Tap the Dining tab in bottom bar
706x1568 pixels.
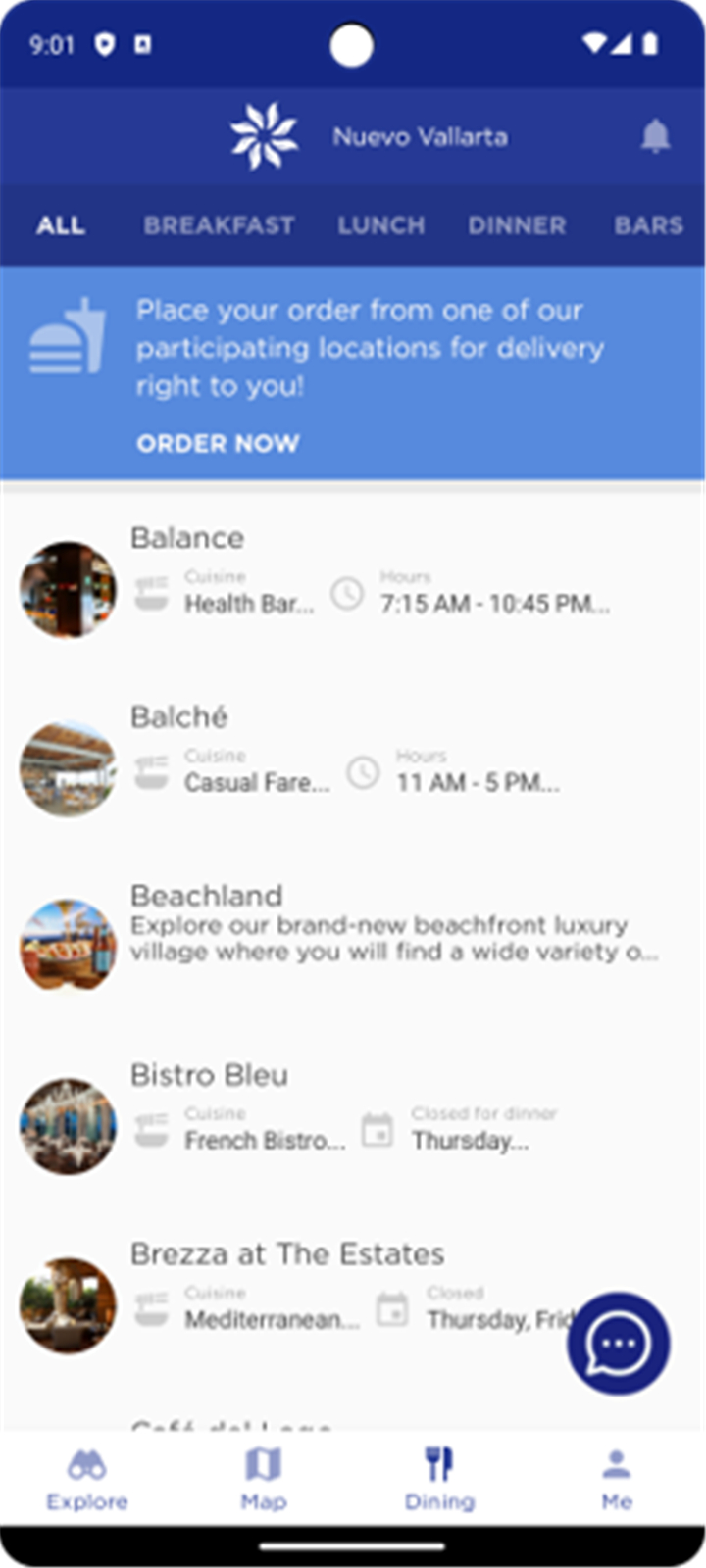pyautogui.click(x=439, y=1480)
